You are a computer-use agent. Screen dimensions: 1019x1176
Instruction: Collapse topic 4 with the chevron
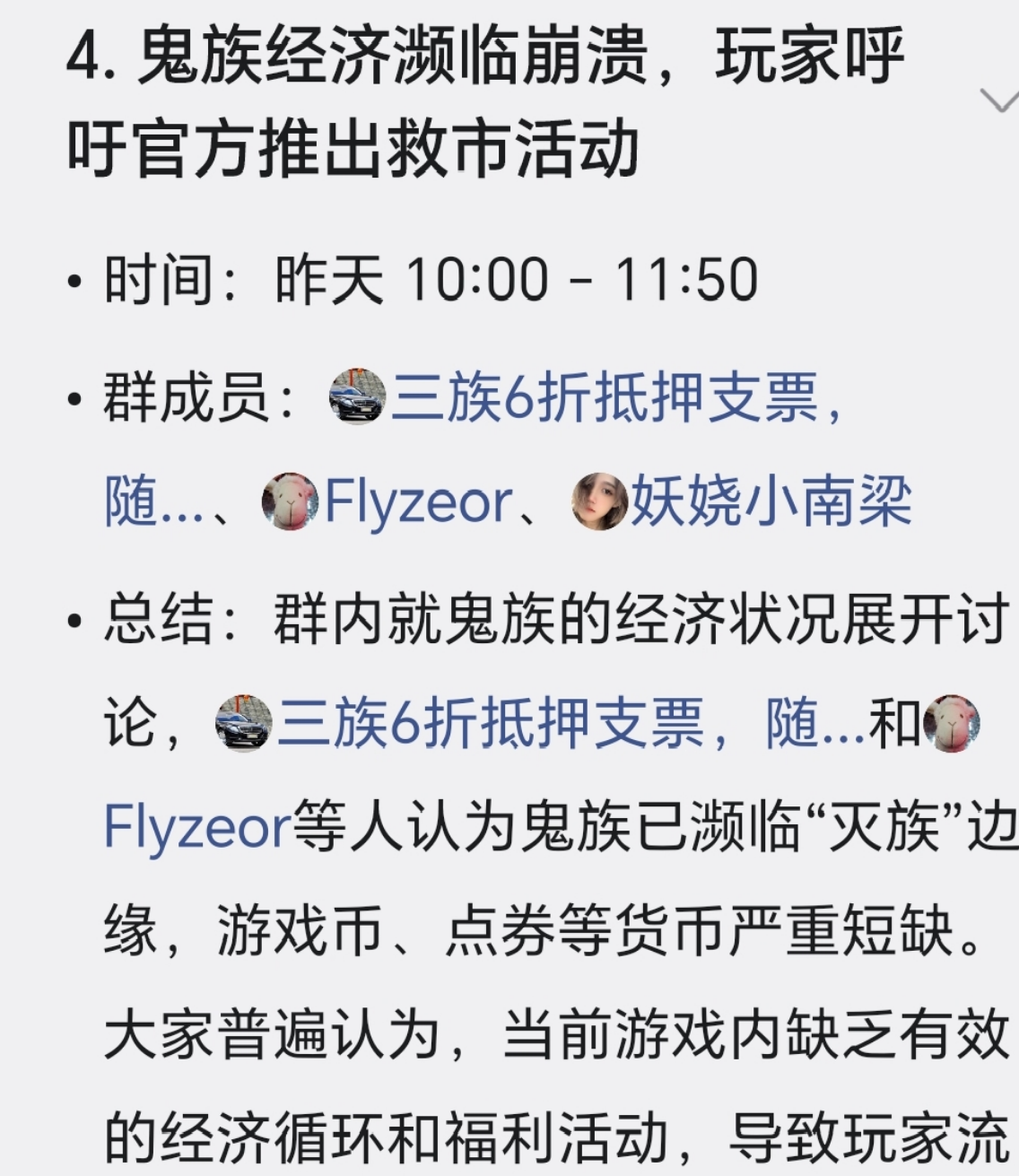click(998, 100)
